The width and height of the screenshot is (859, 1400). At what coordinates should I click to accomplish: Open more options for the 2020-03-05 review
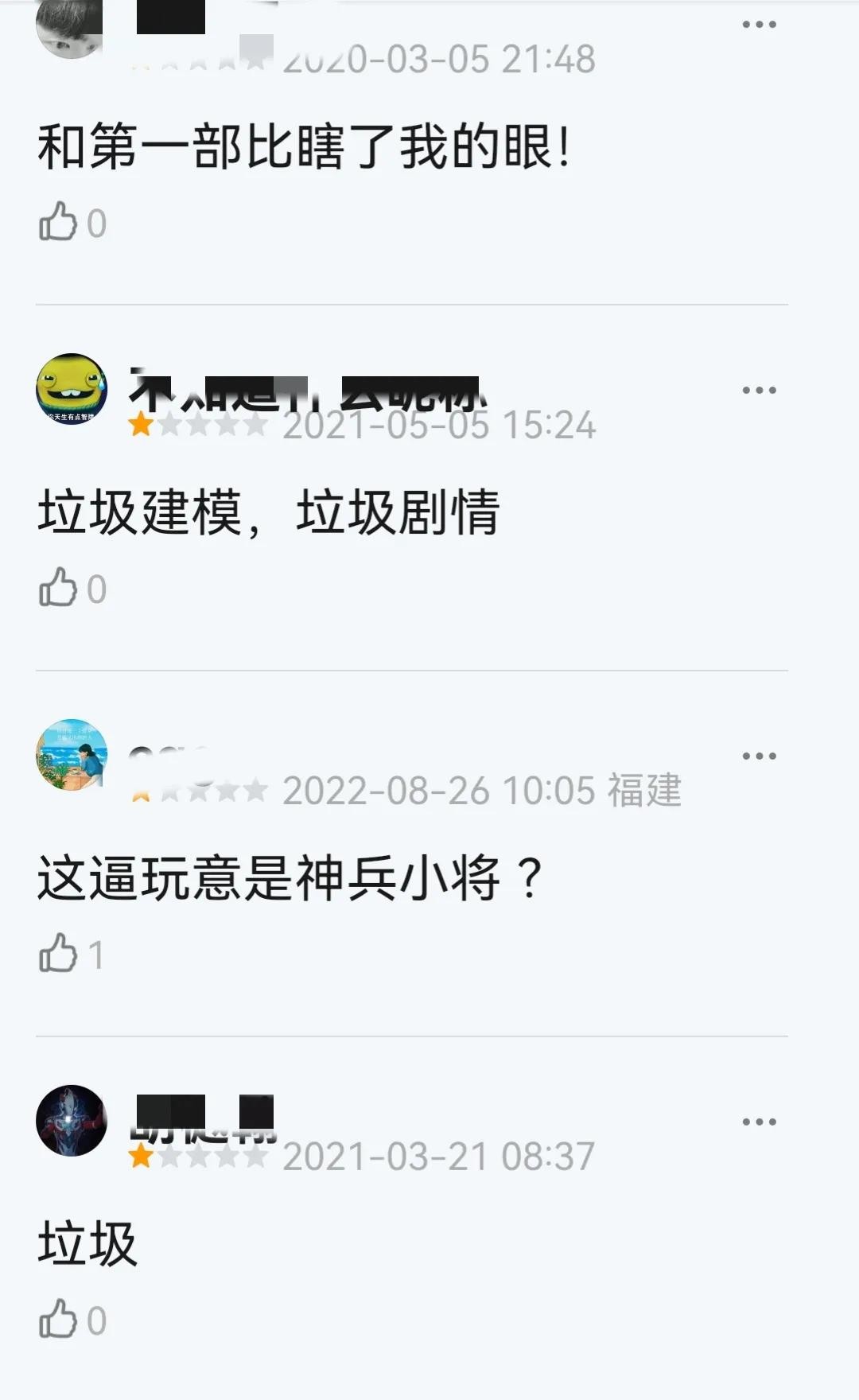tap(759, 25)
